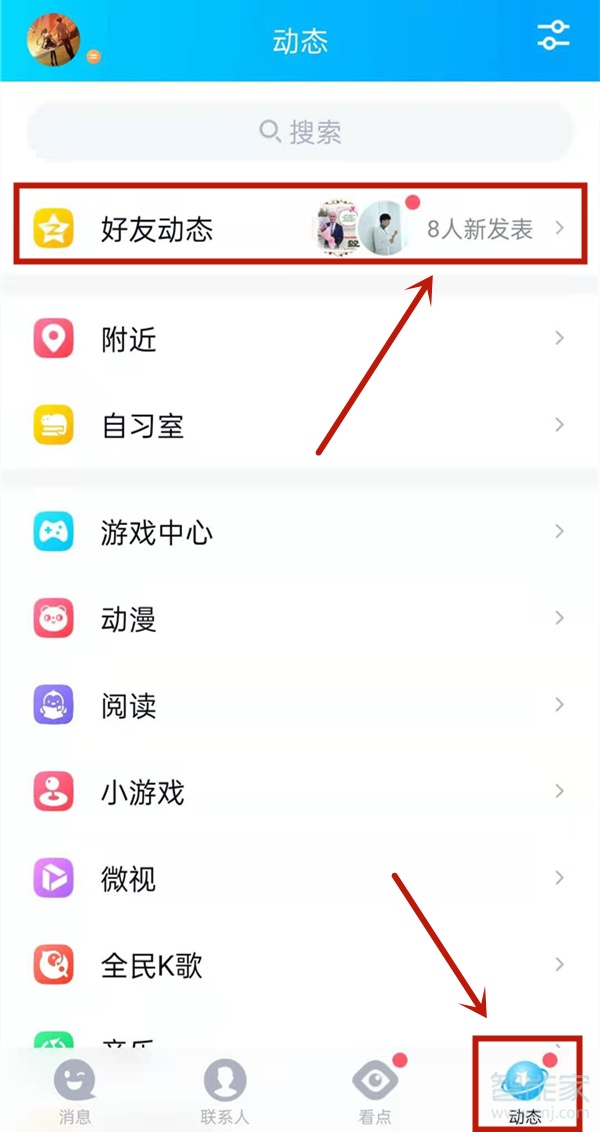Open 全民K歌 karaoke
Screen dimensions: 600x1132
(x=300, y=966)
